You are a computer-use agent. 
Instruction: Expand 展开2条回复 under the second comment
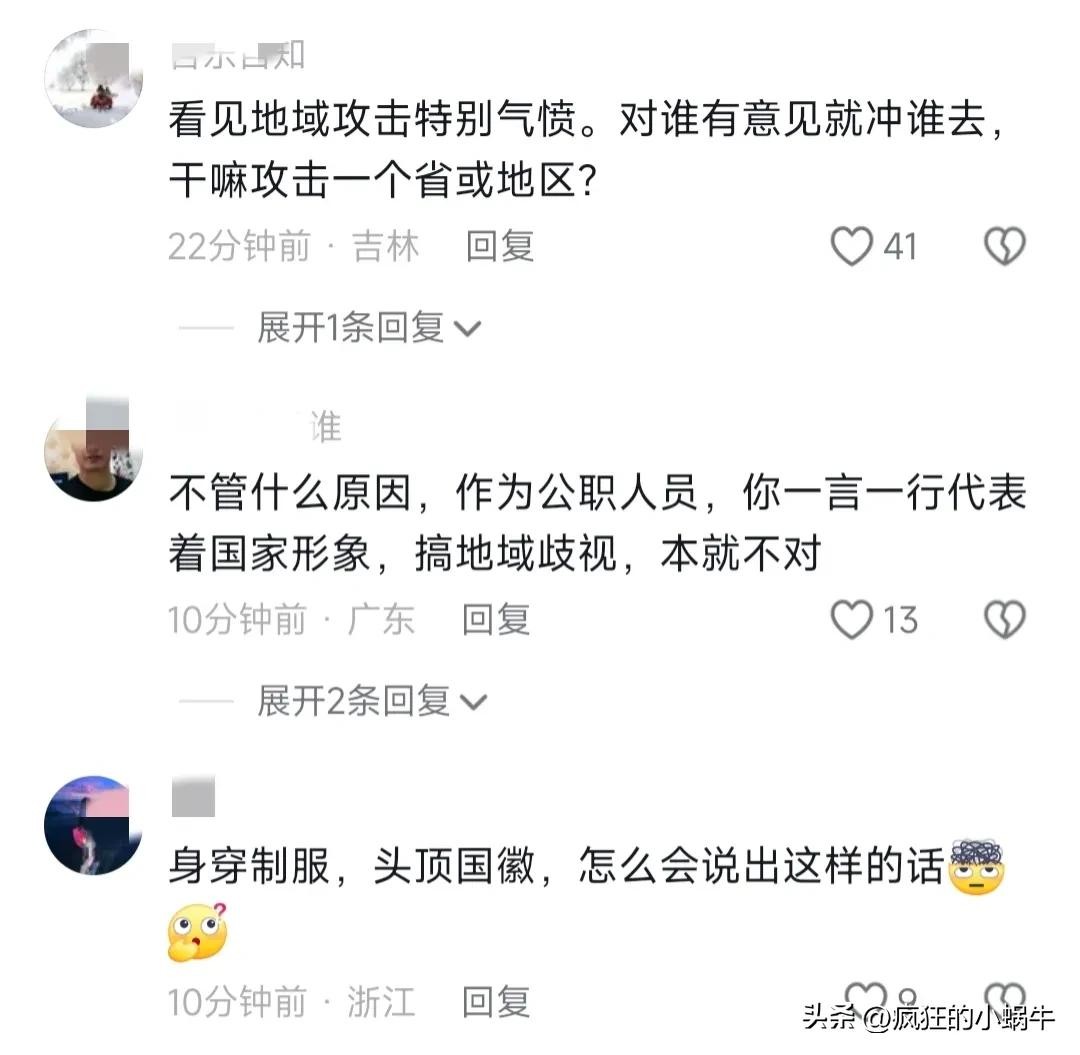point(370,702)
